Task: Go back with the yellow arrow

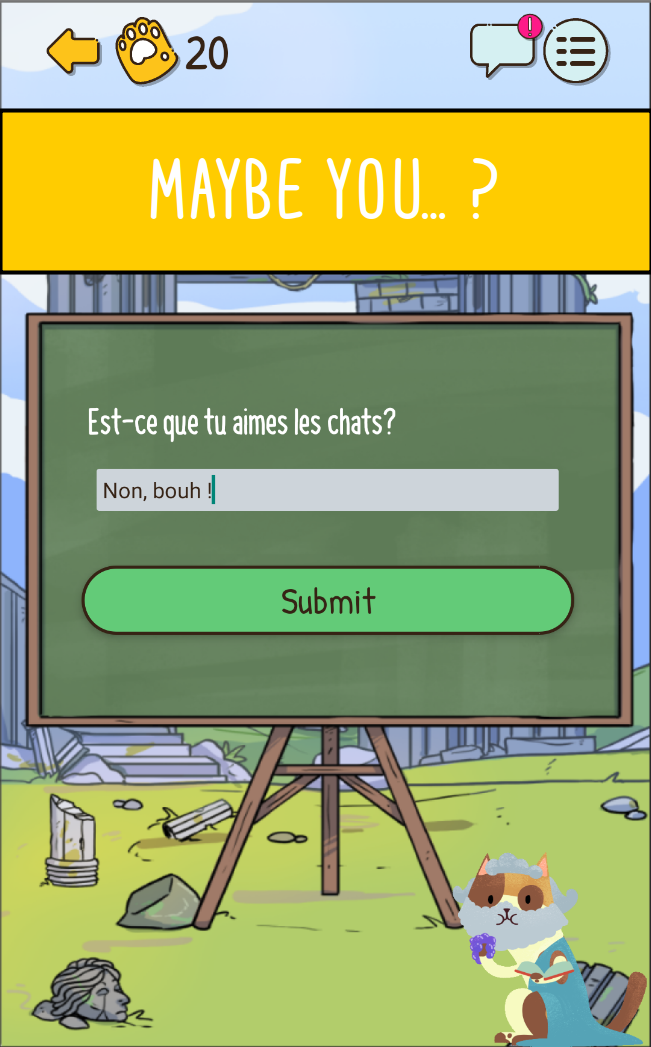Action: coord(73,51)
